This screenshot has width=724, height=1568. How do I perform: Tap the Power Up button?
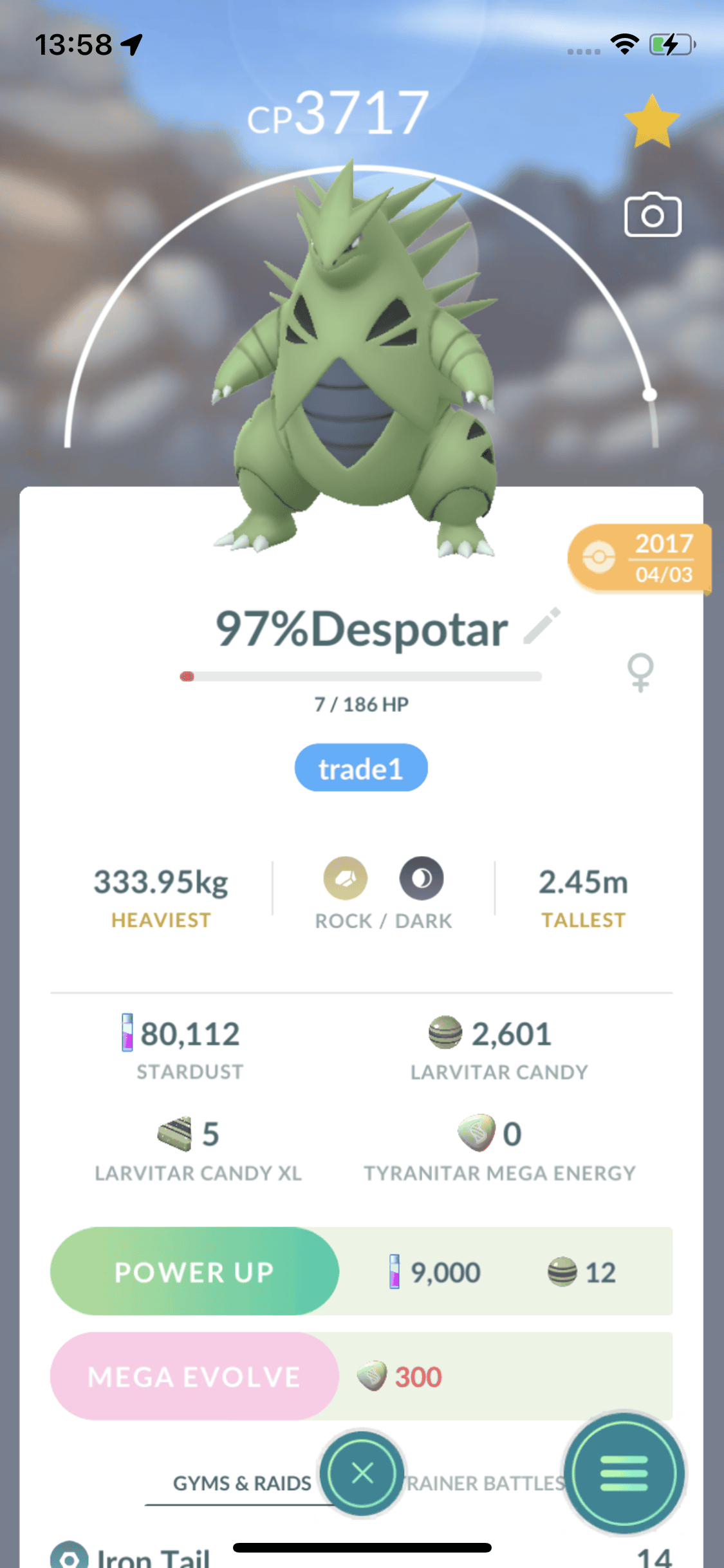coord(194,1272)
